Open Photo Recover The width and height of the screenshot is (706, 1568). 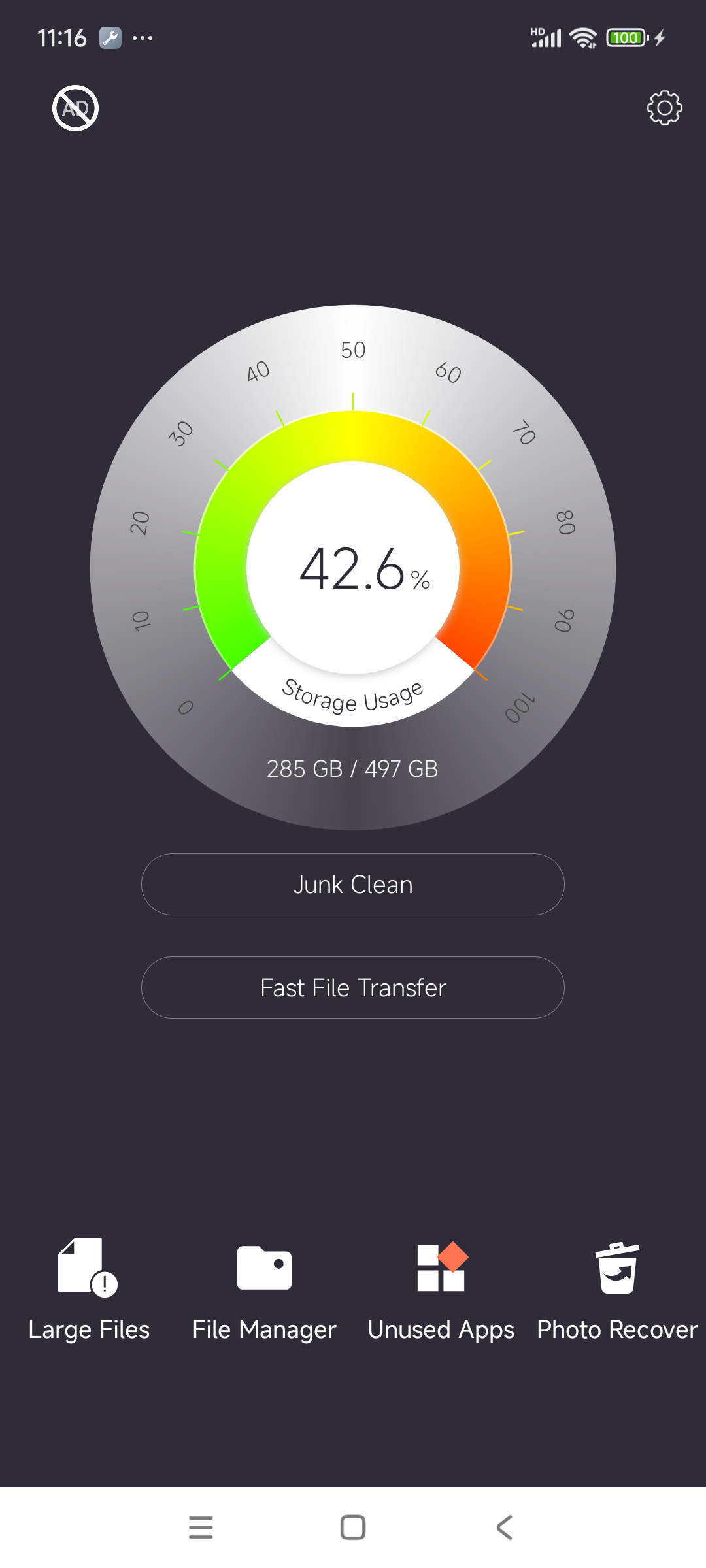(617, 1288)
